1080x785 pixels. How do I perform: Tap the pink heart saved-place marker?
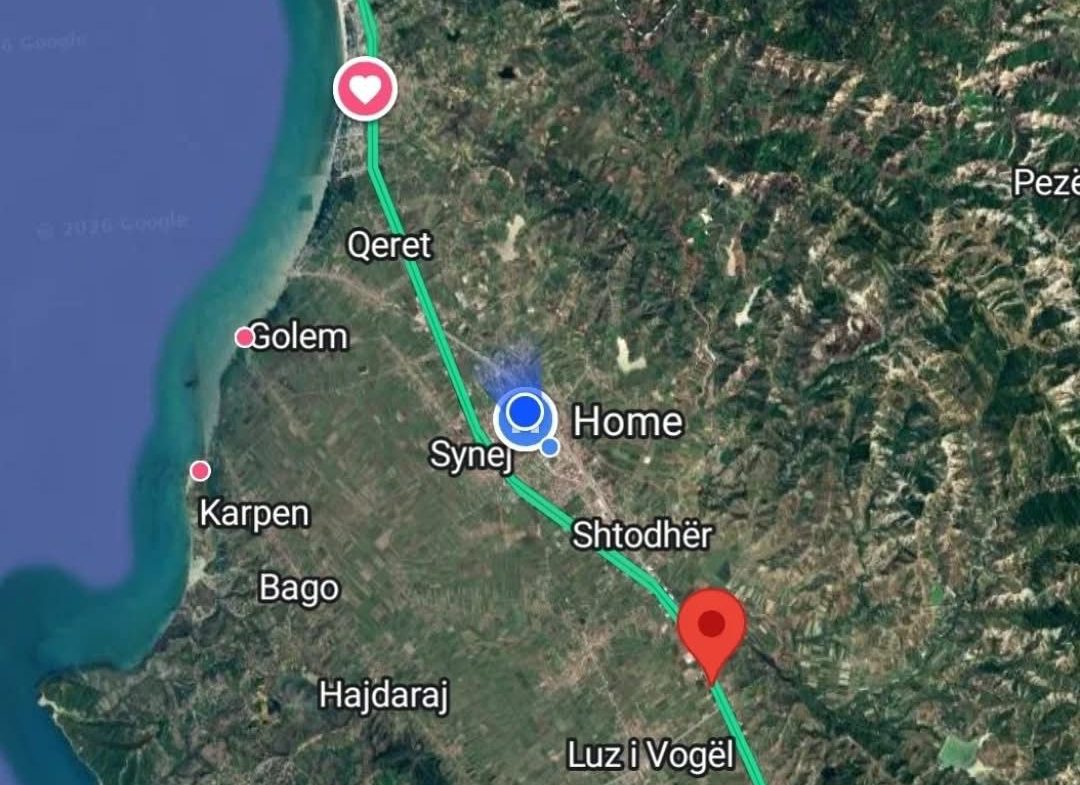tap(365, 90)
